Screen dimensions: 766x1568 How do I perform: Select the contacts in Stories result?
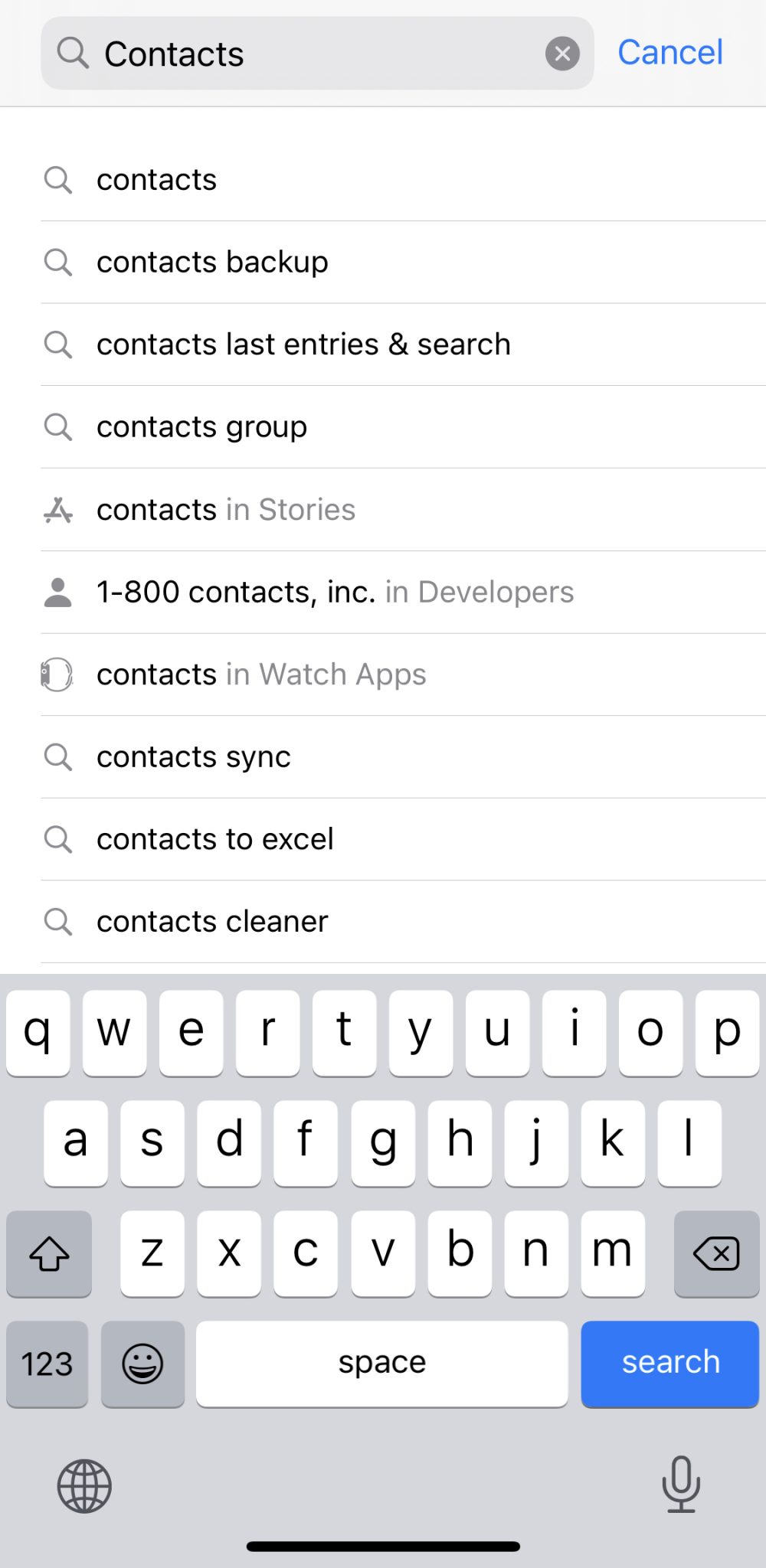[225, 509]
